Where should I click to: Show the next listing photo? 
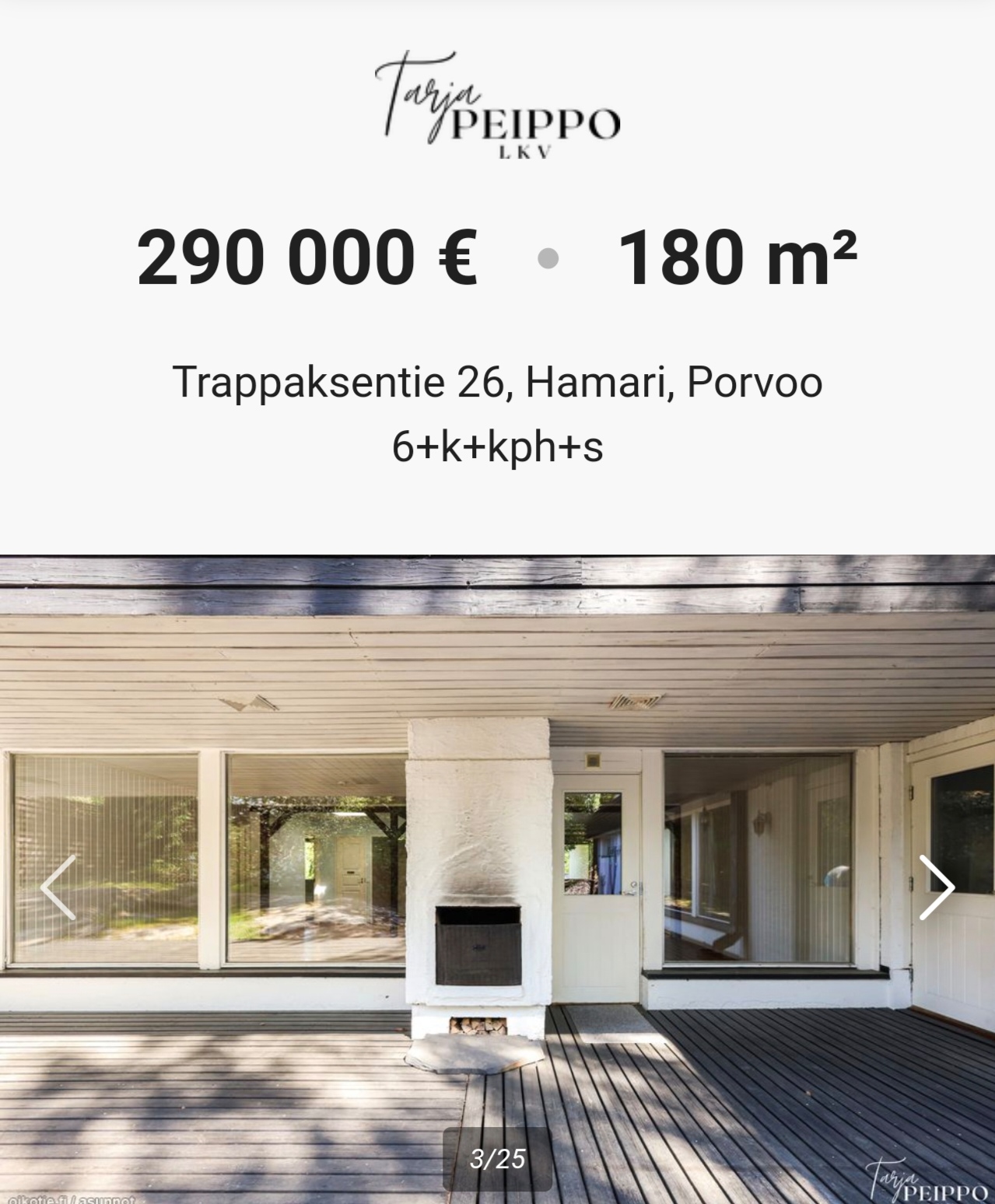[936, 887]
